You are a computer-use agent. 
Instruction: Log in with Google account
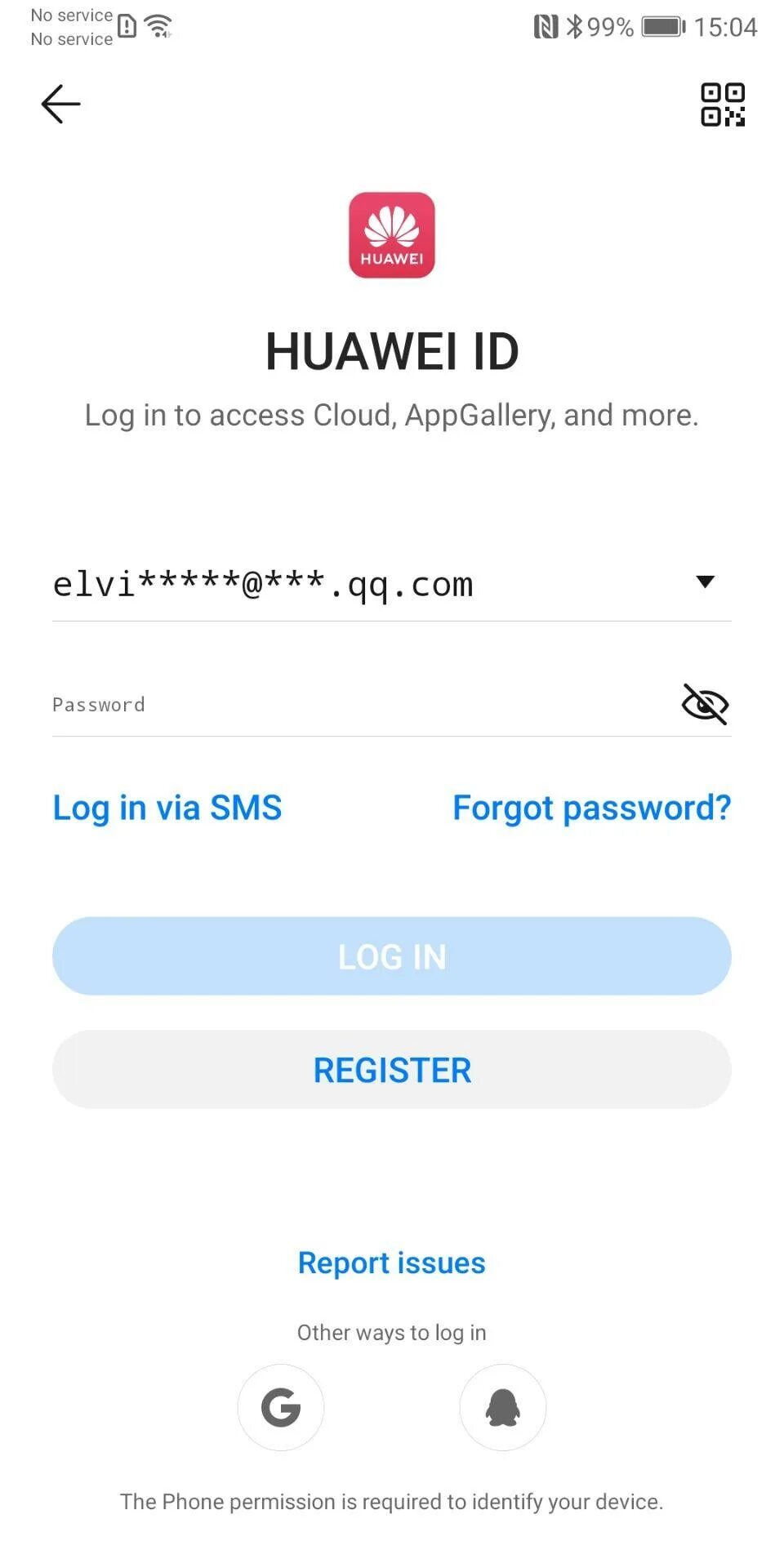click(x=281, y=1407)
